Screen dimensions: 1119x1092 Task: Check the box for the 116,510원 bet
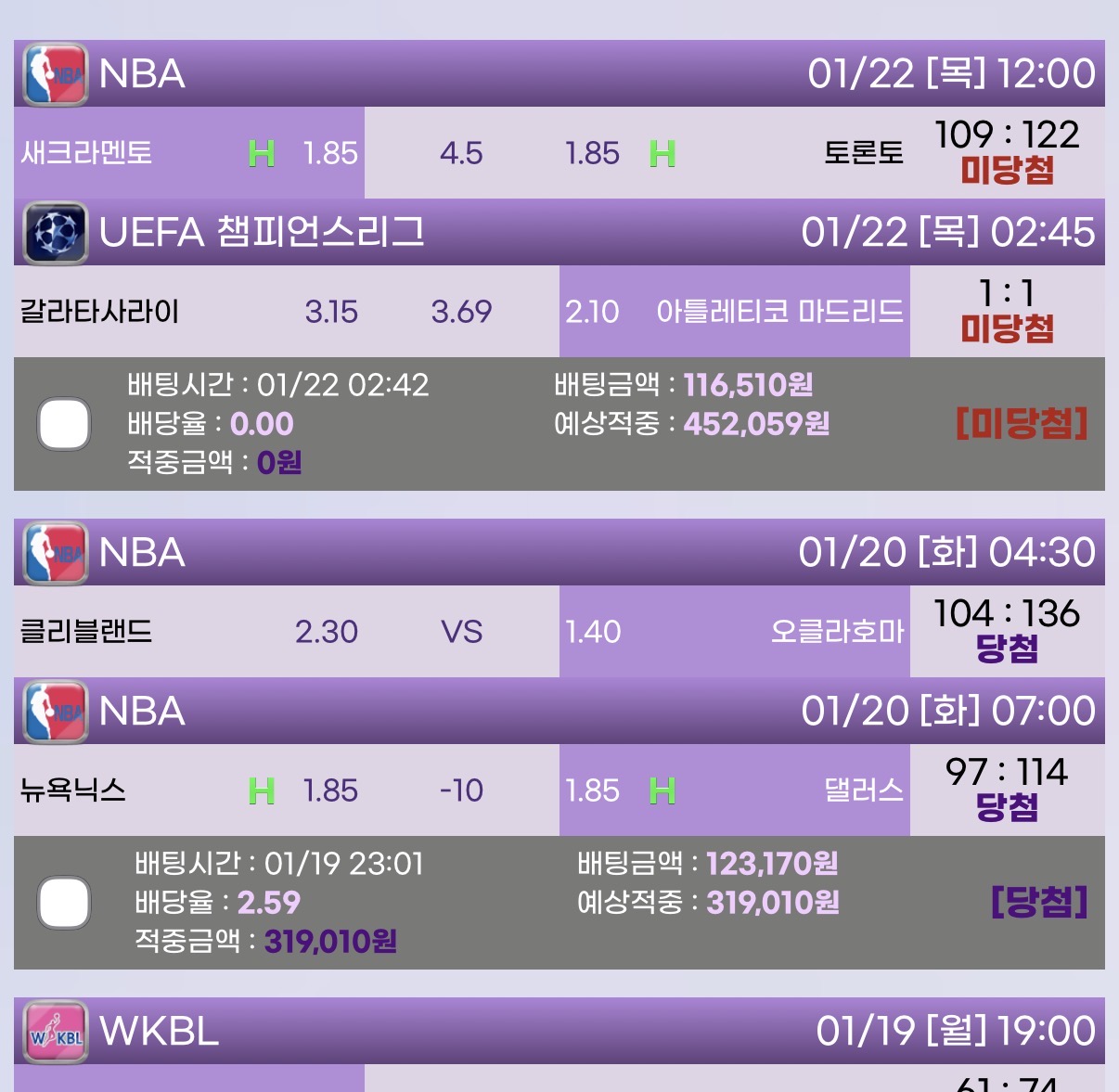(x=64, y=424)
